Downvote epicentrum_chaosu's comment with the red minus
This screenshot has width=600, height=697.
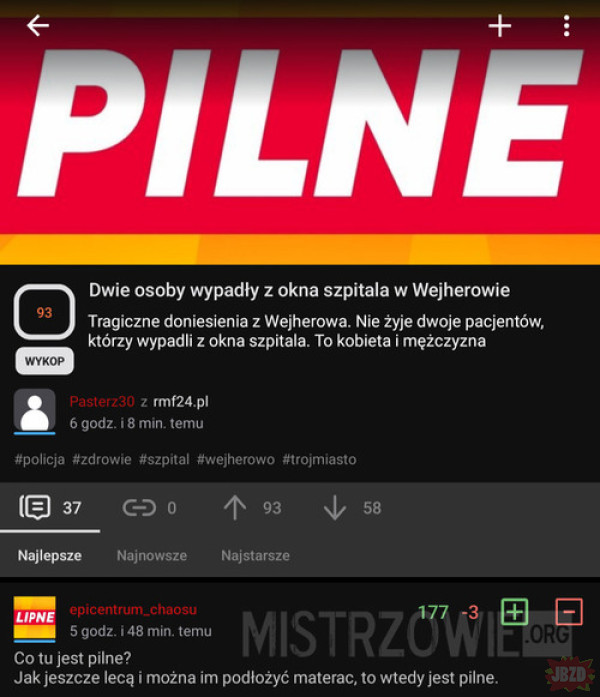(569, 612)
